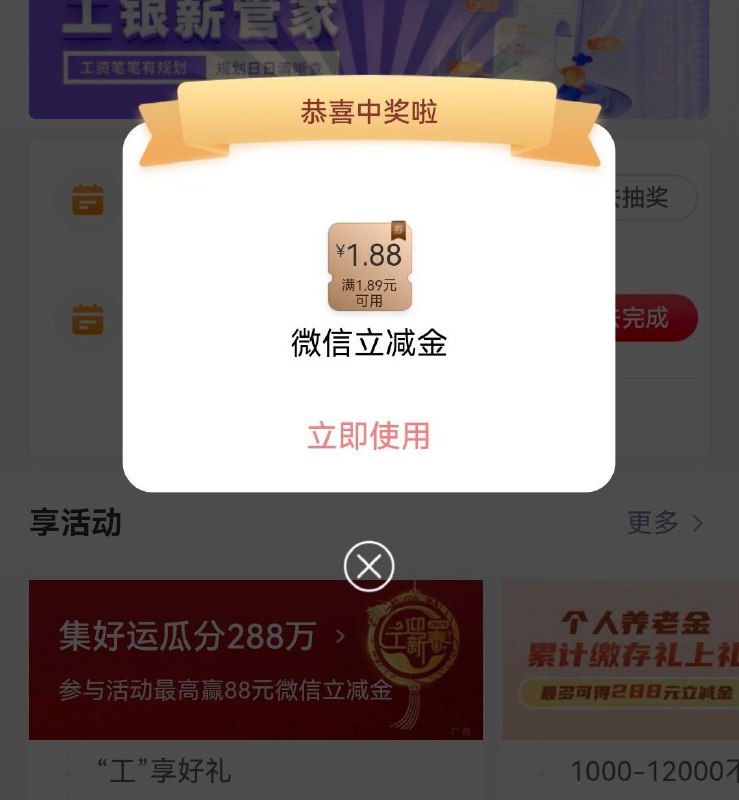
Task: Click the circular X close icon below popup
Action: coord(369,565)
